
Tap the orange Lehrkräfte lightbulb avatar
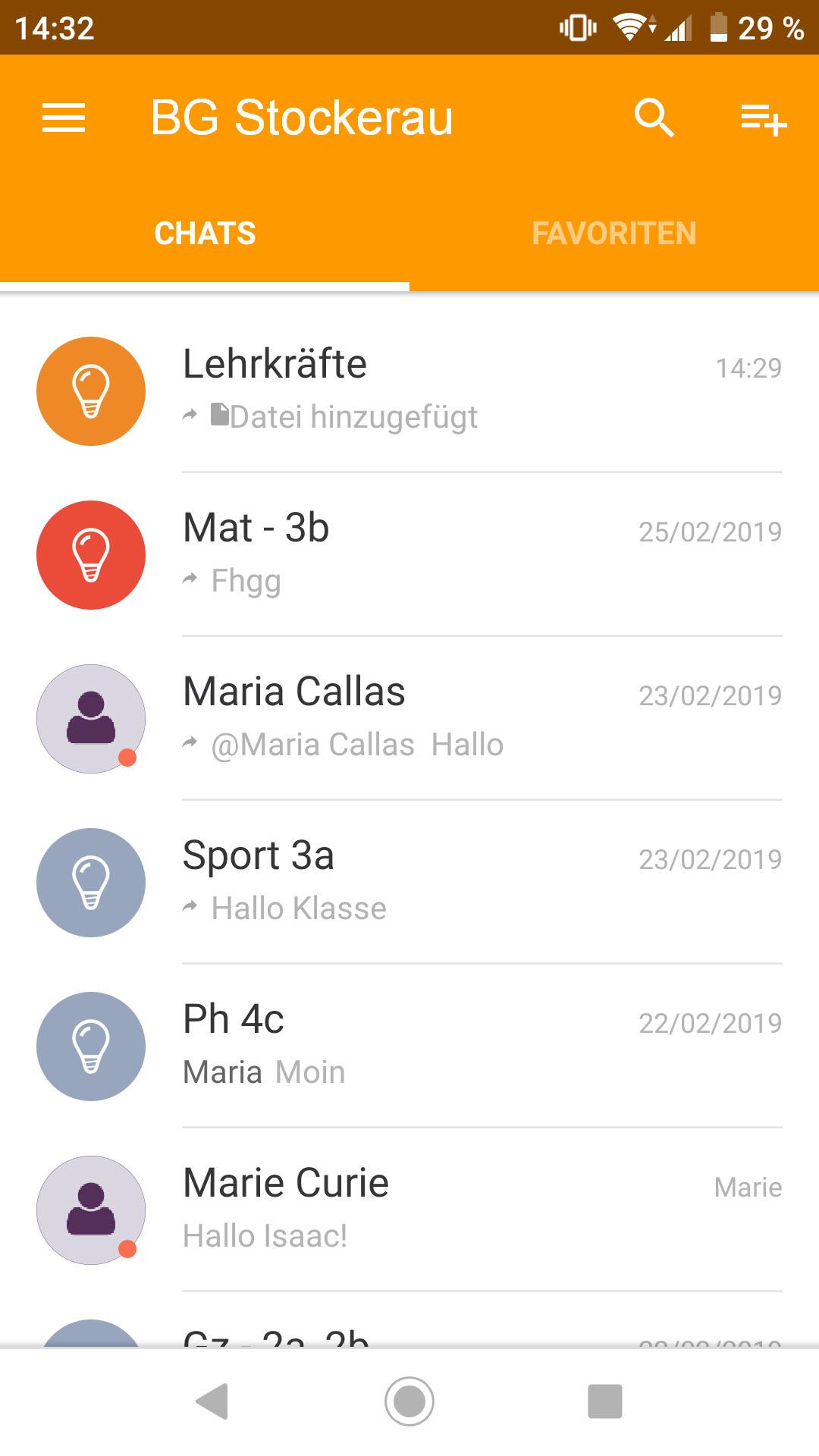[x=90, y=390]
